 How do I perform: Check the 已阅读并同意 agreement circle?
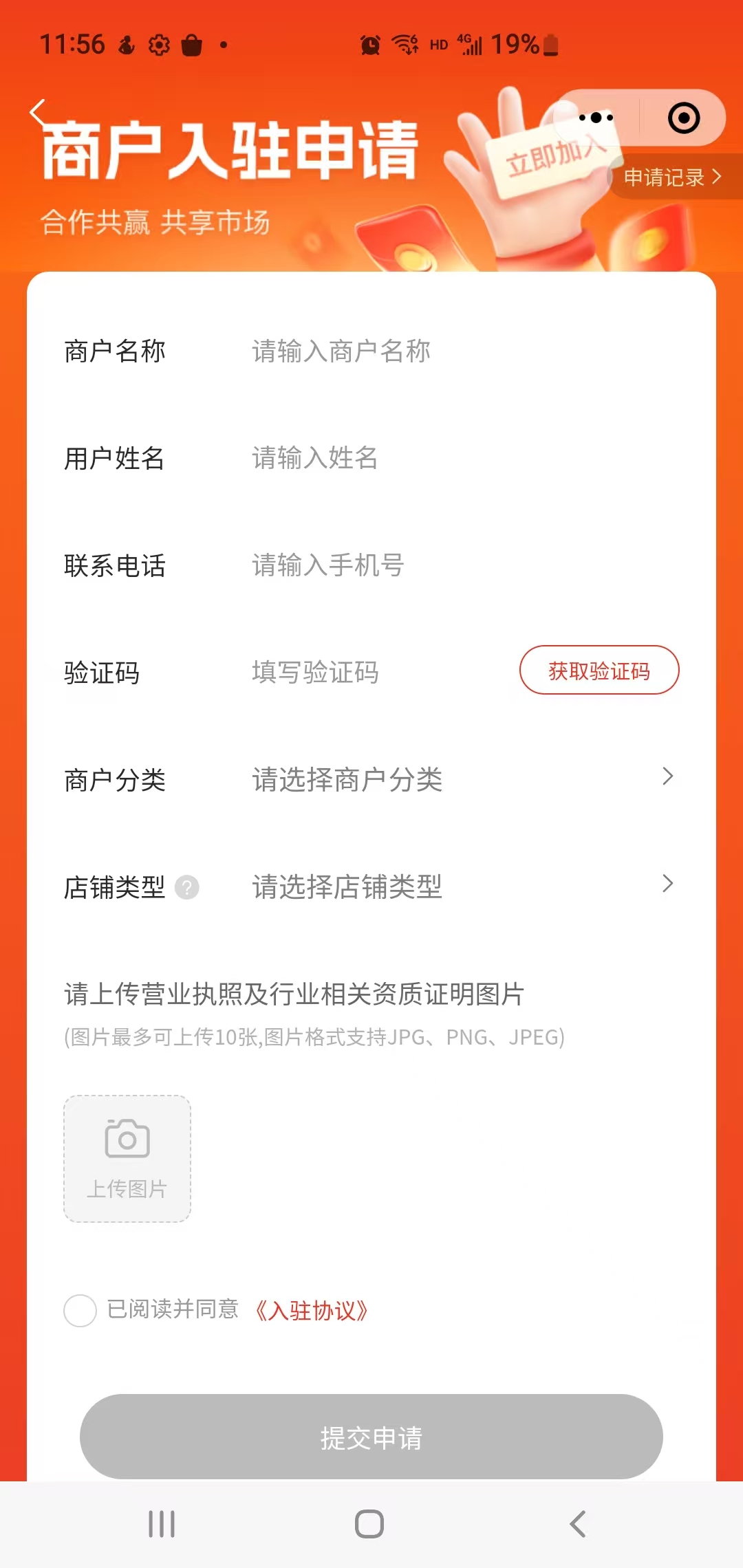[80, 1310]
